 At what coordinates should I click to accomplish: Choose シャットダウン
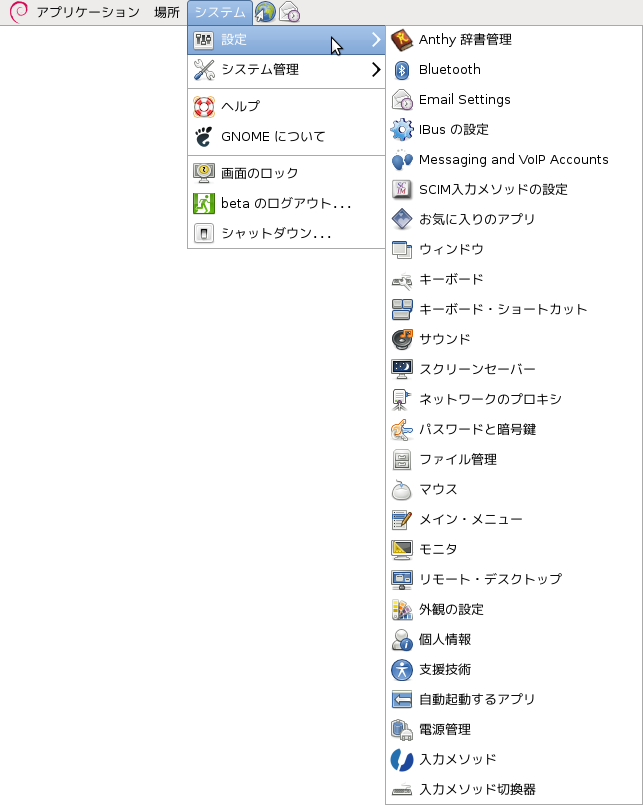click(x=275, y=233)
